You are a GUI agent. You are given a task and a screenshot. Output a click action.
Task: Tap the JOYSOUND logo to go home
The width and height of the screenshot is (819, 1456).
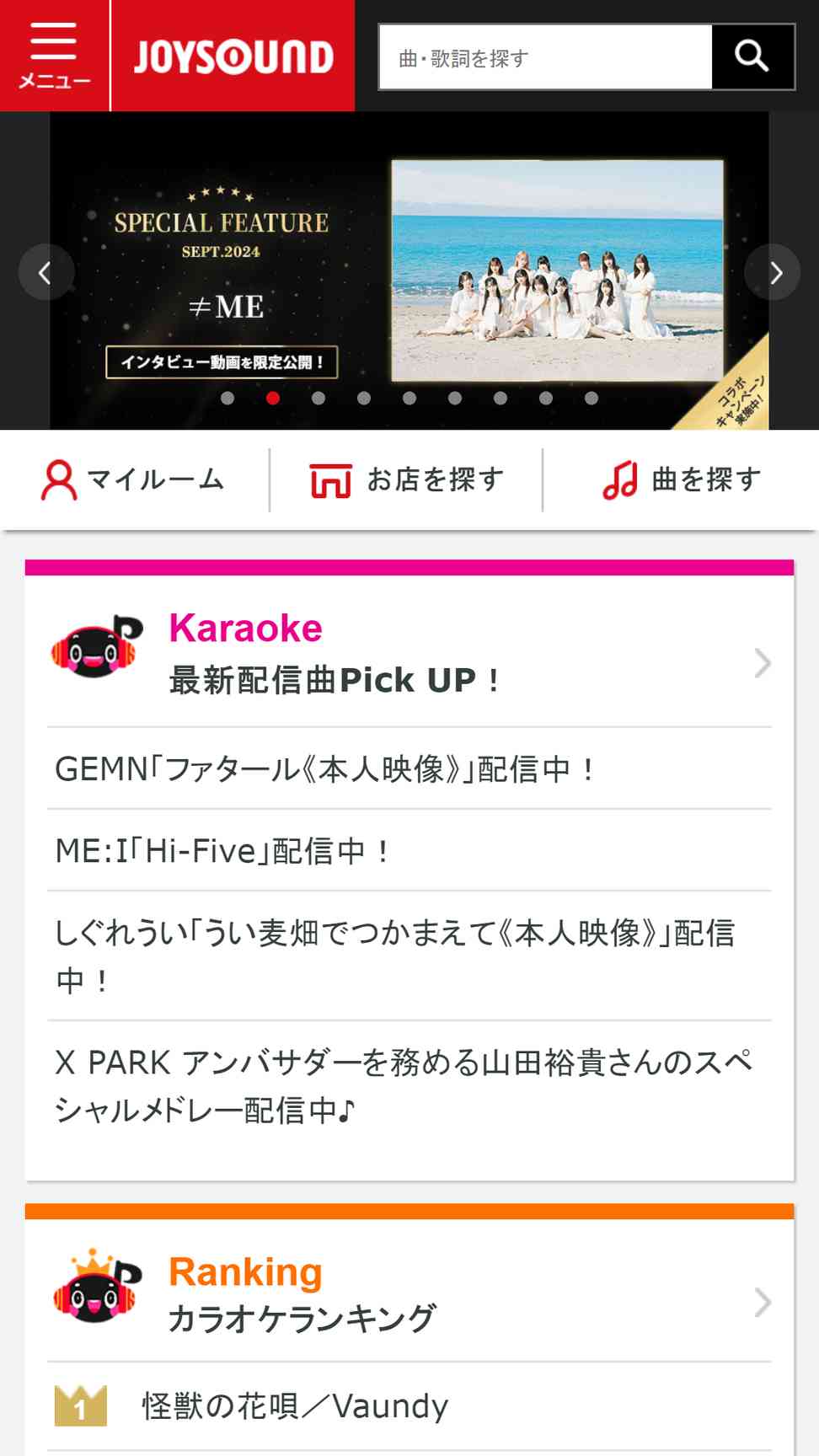click(x=233, y=56)
